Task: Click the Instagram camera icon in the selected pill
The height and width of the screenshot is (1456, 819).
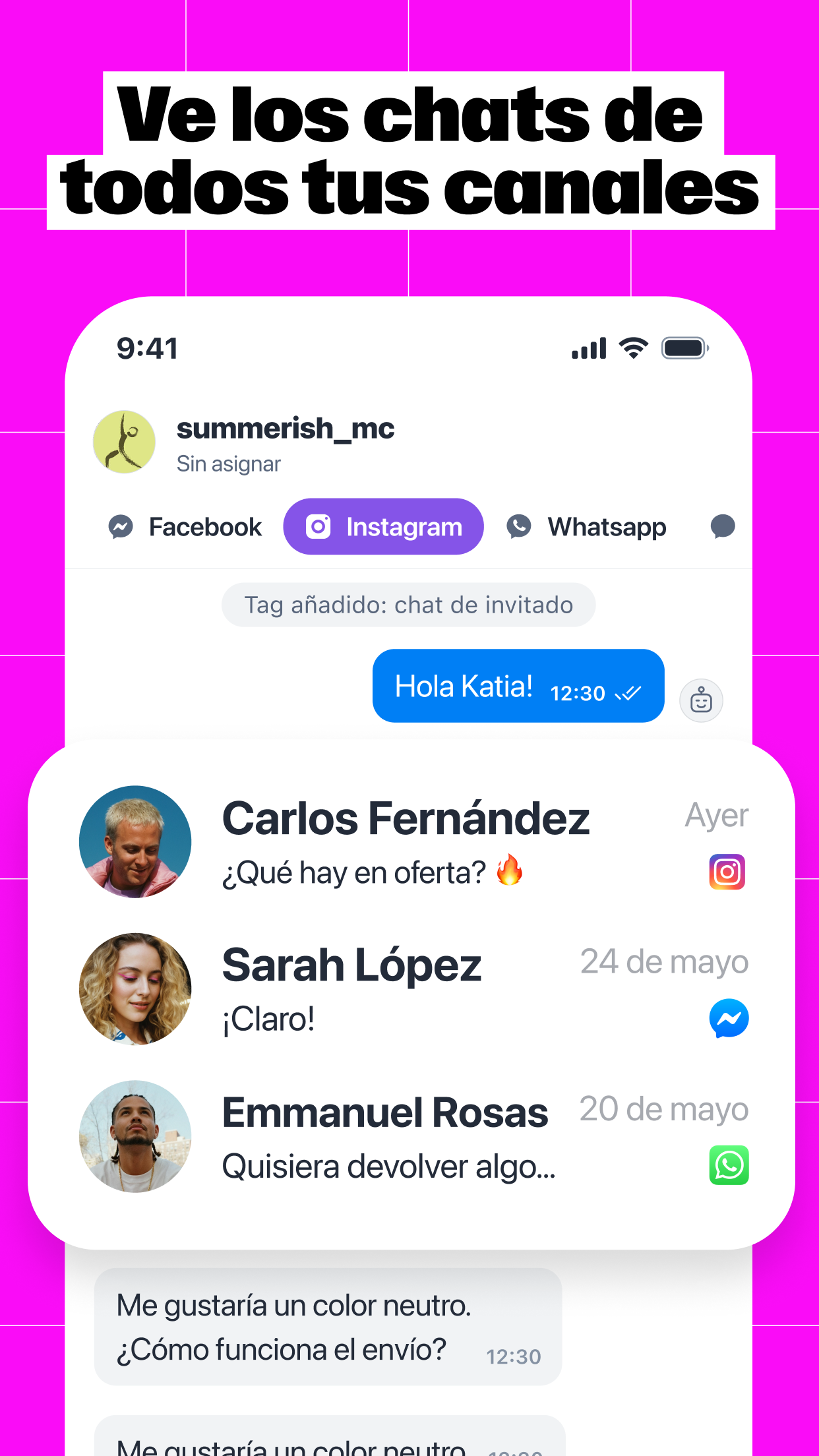Action: click(318, 526)
